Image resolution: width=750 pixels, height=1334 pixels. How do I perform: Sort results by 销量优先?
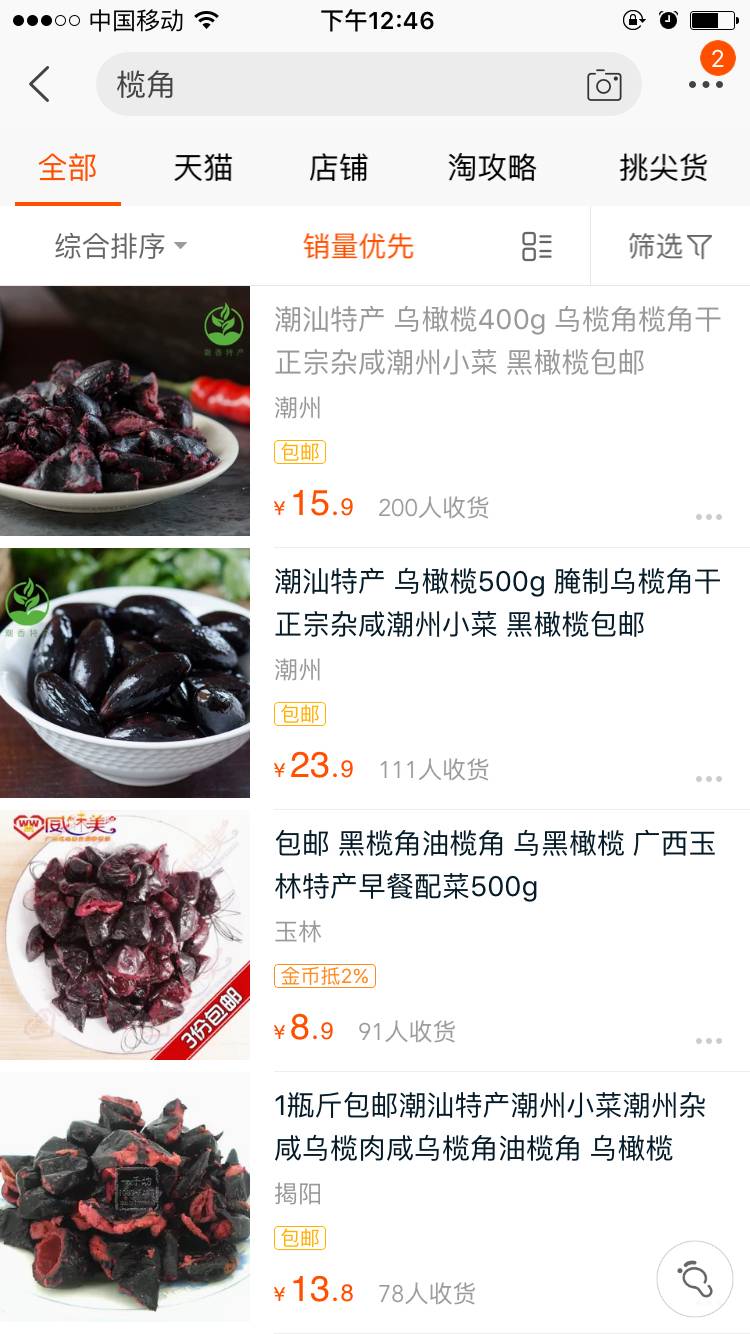point(358,246)
